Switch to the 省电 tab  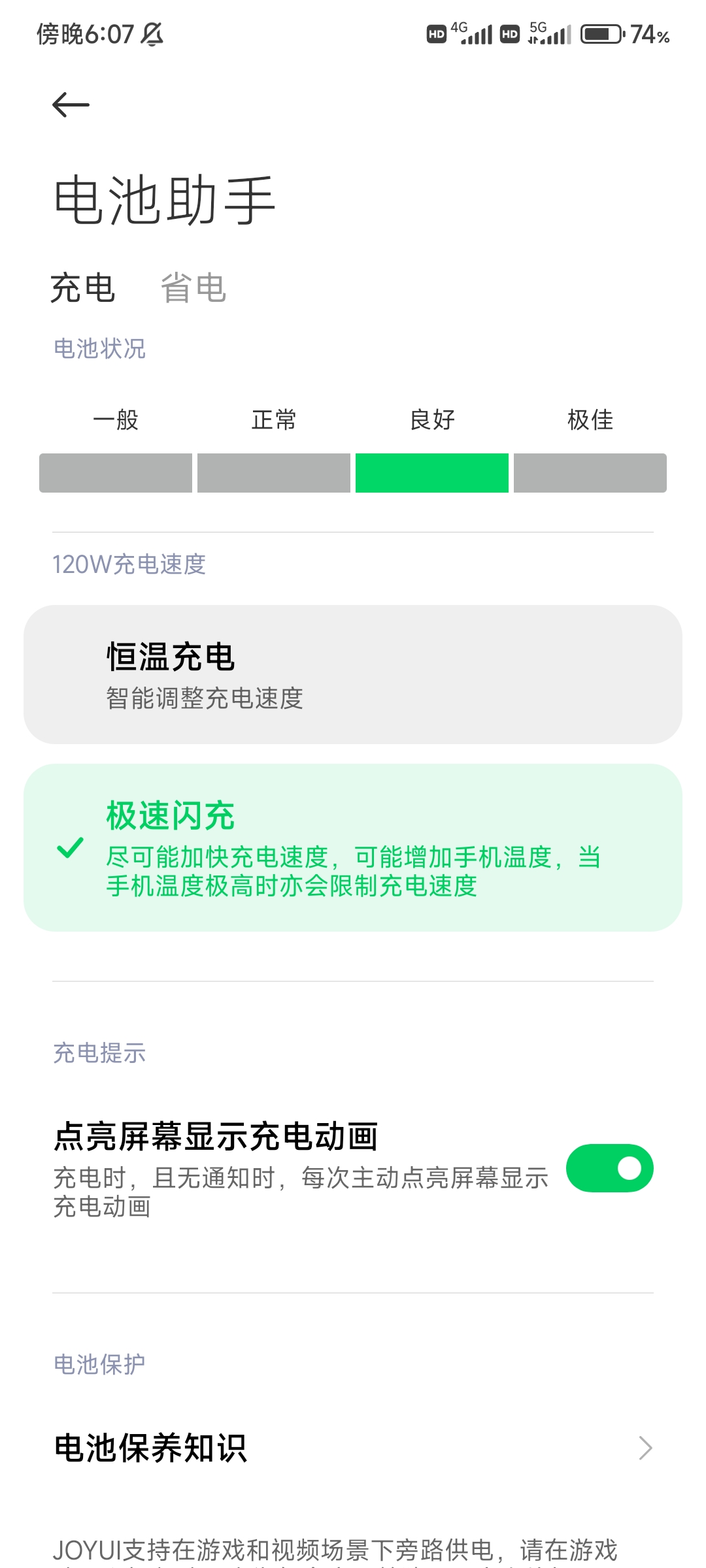(x=193, y=288)
